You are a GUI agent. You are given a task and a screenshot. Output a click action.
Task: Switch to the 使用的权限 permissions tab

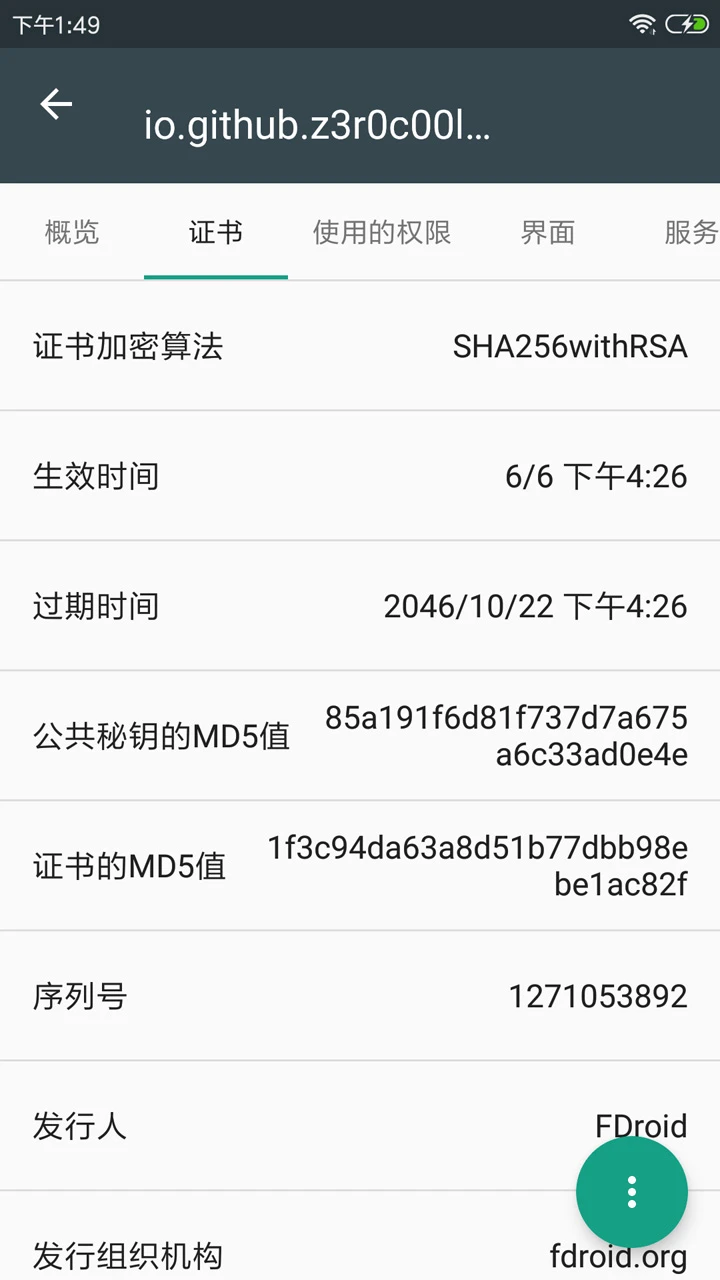(381, 232)
